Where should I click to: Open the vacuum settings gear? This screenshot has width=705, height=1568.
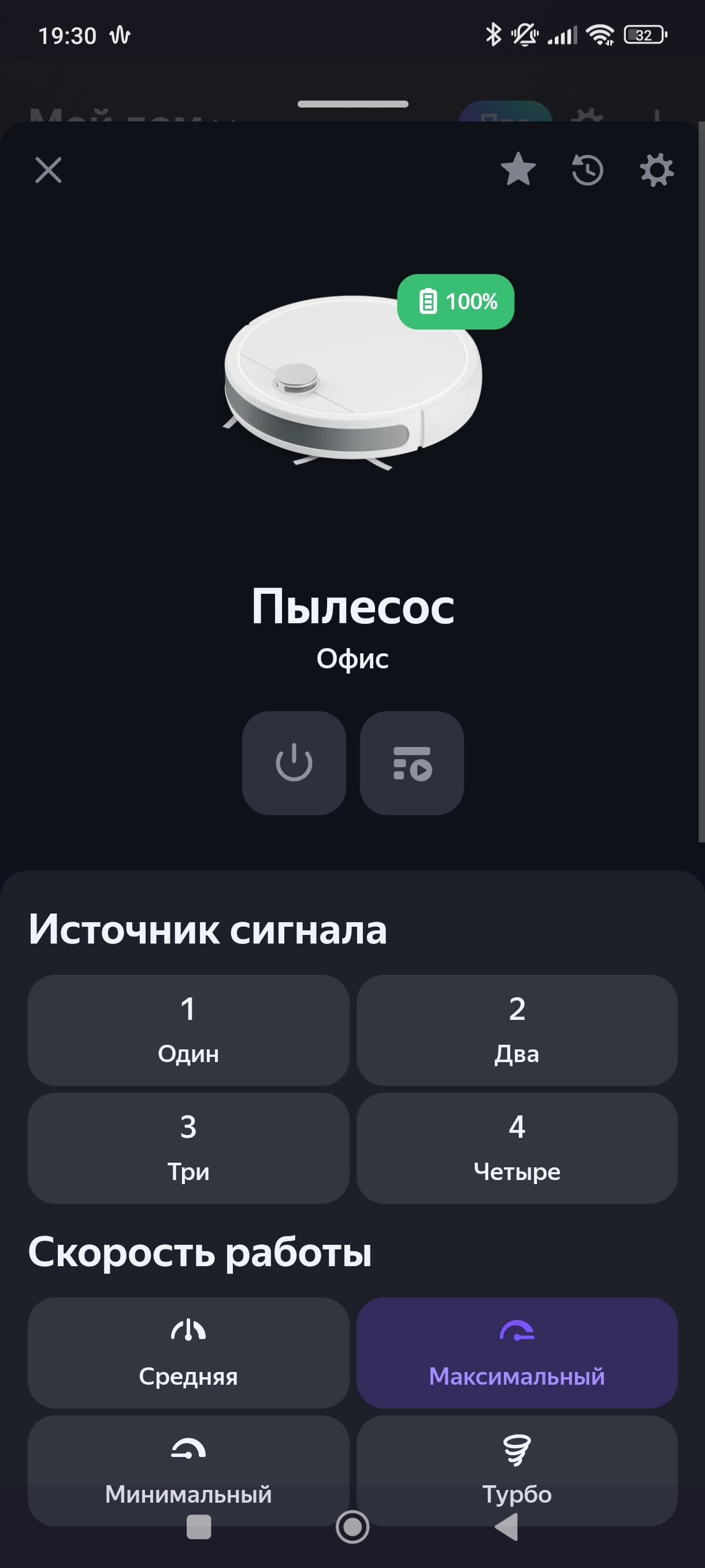[656, 170]
